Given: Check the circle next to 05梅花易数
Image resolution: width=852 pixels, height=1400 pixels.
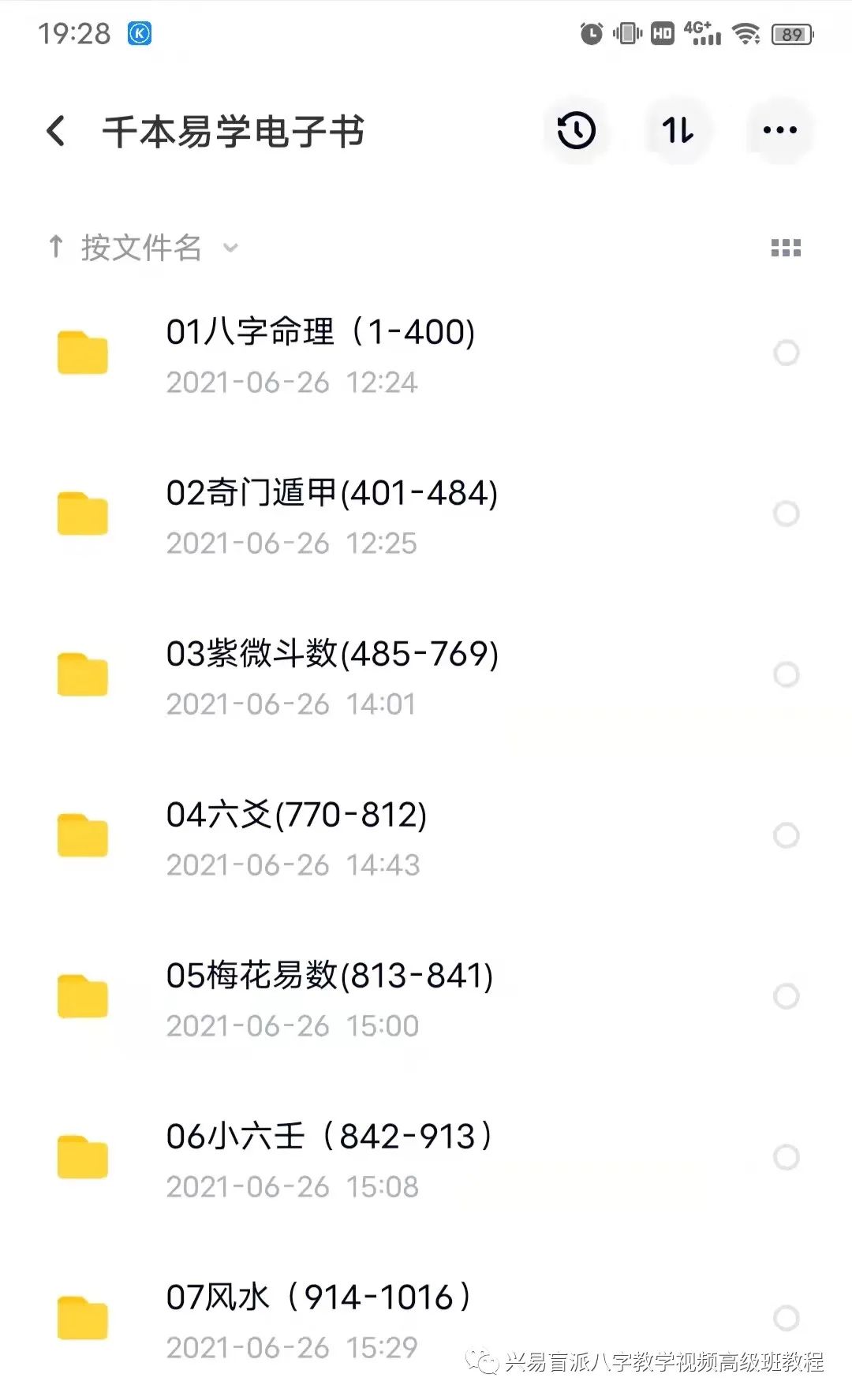Looking at the screenshot, I should [x=786, y=996].
